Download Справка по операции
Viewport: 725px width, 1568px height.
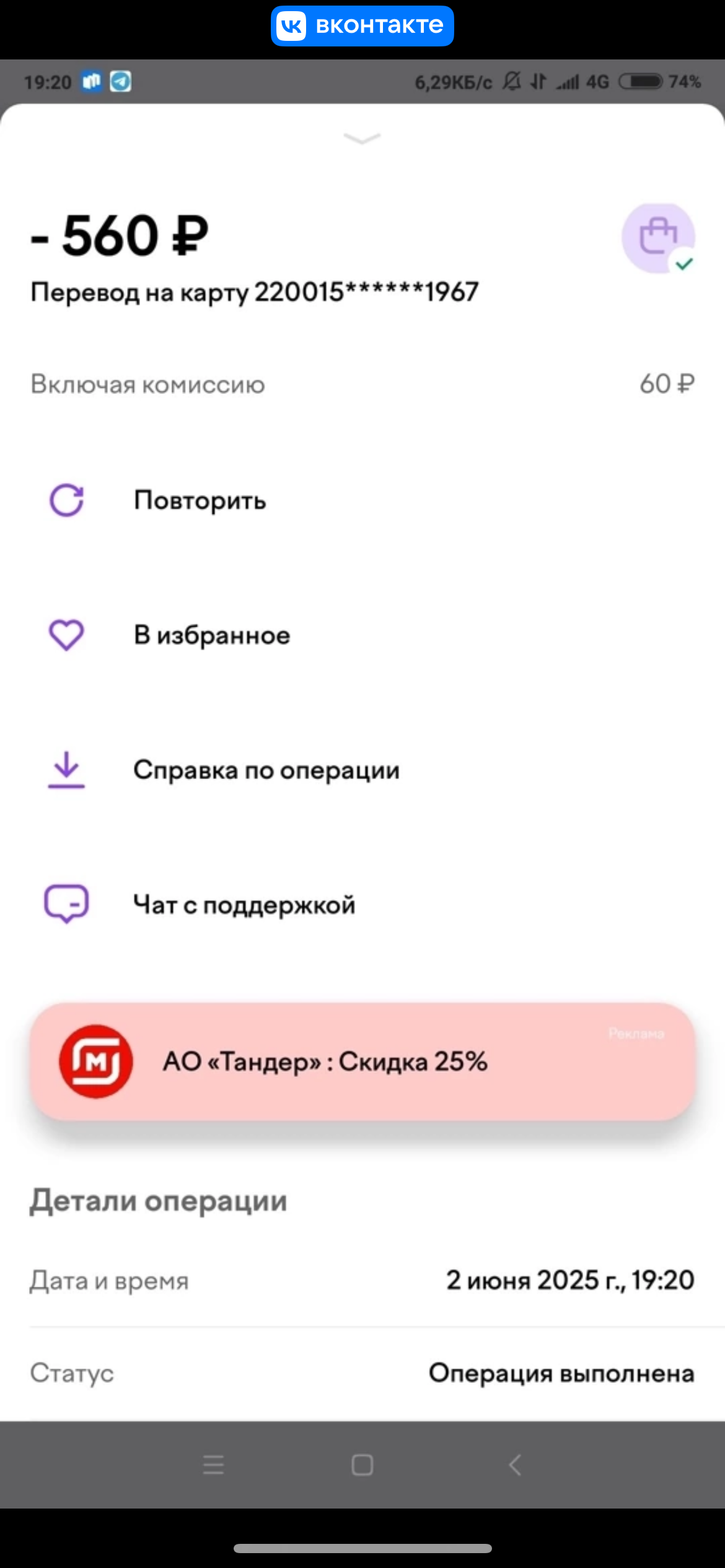coord(362,770)
